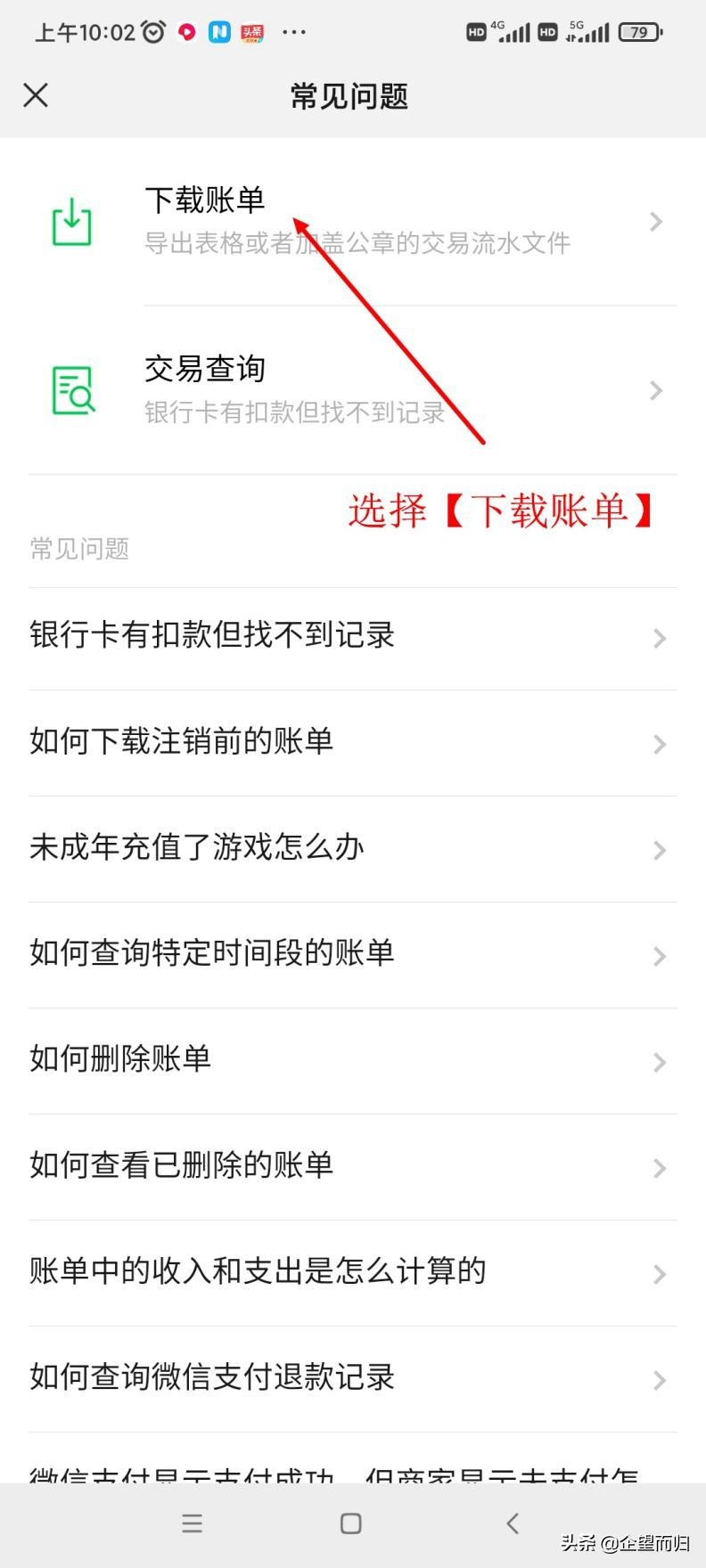Expand the 交易查询 entry via its chevron
Screen dimensions: 706x1568
pyautogui.click(x=657, y=390)
